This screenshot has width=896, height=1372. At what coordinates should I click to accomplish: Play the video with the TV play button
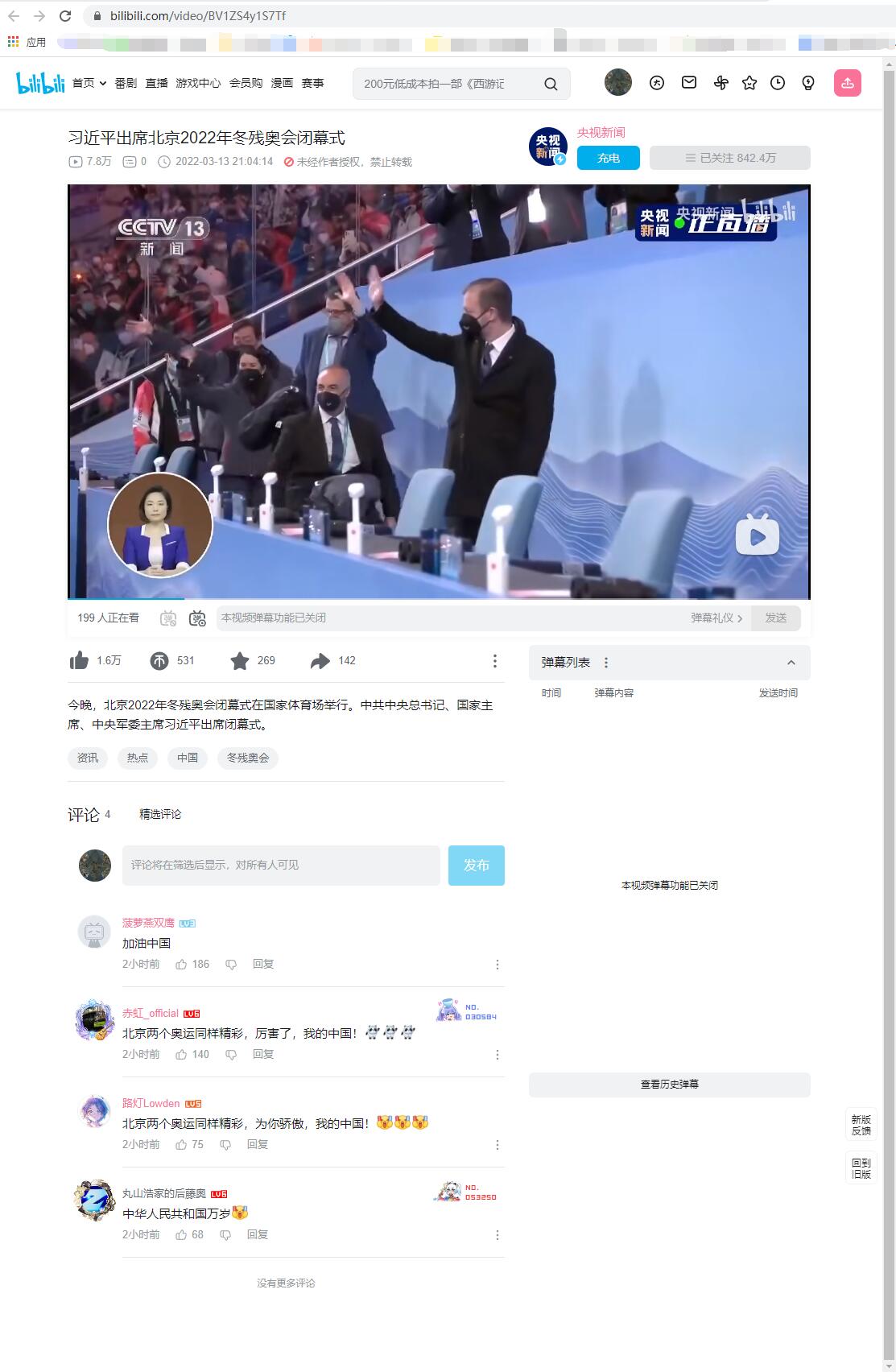pyautogui.click(x=757, y=536)
